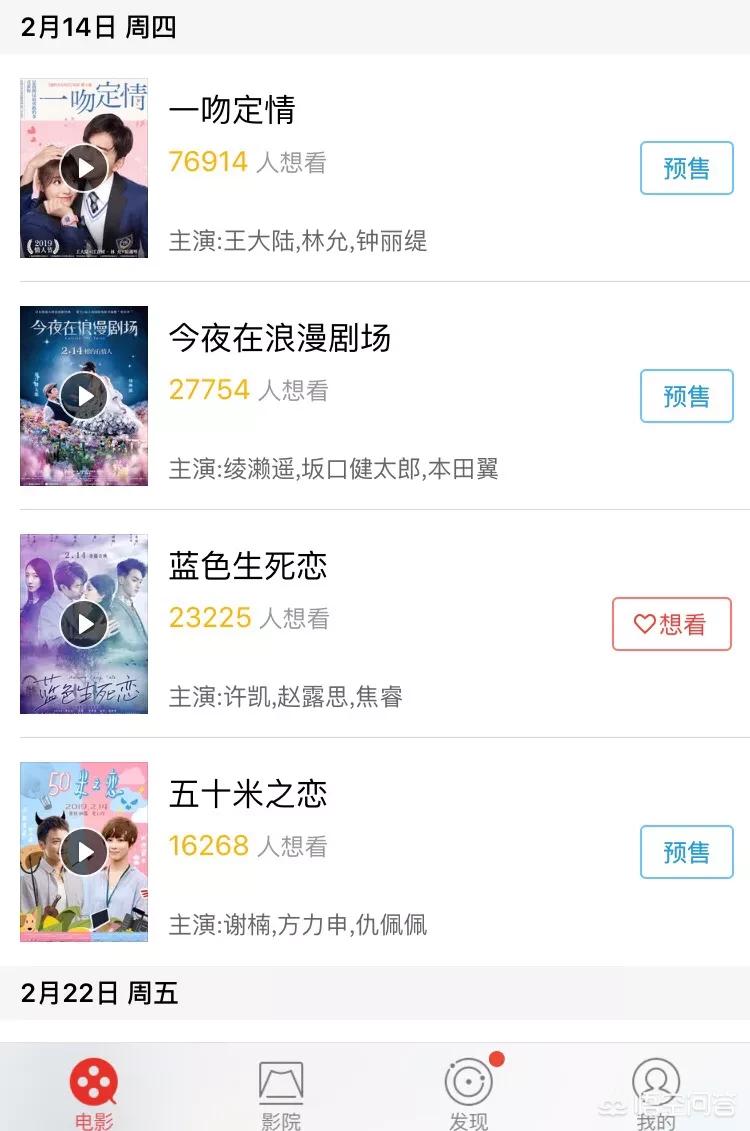Screen dimensions: 750x1131
Task: Play the trailer for 今夜在浪漫剧场
Action: (x=84, y=396)
